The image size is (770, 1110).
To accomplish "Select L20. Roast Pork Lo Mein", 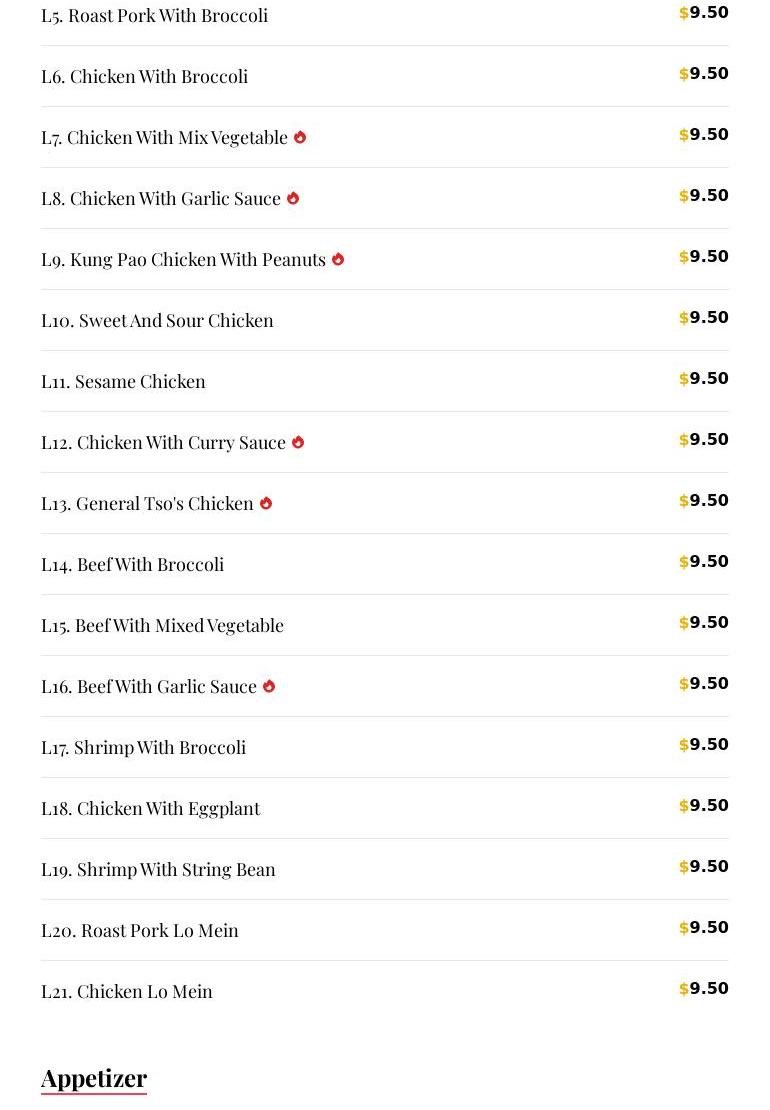I will click(x=139, y=931).
